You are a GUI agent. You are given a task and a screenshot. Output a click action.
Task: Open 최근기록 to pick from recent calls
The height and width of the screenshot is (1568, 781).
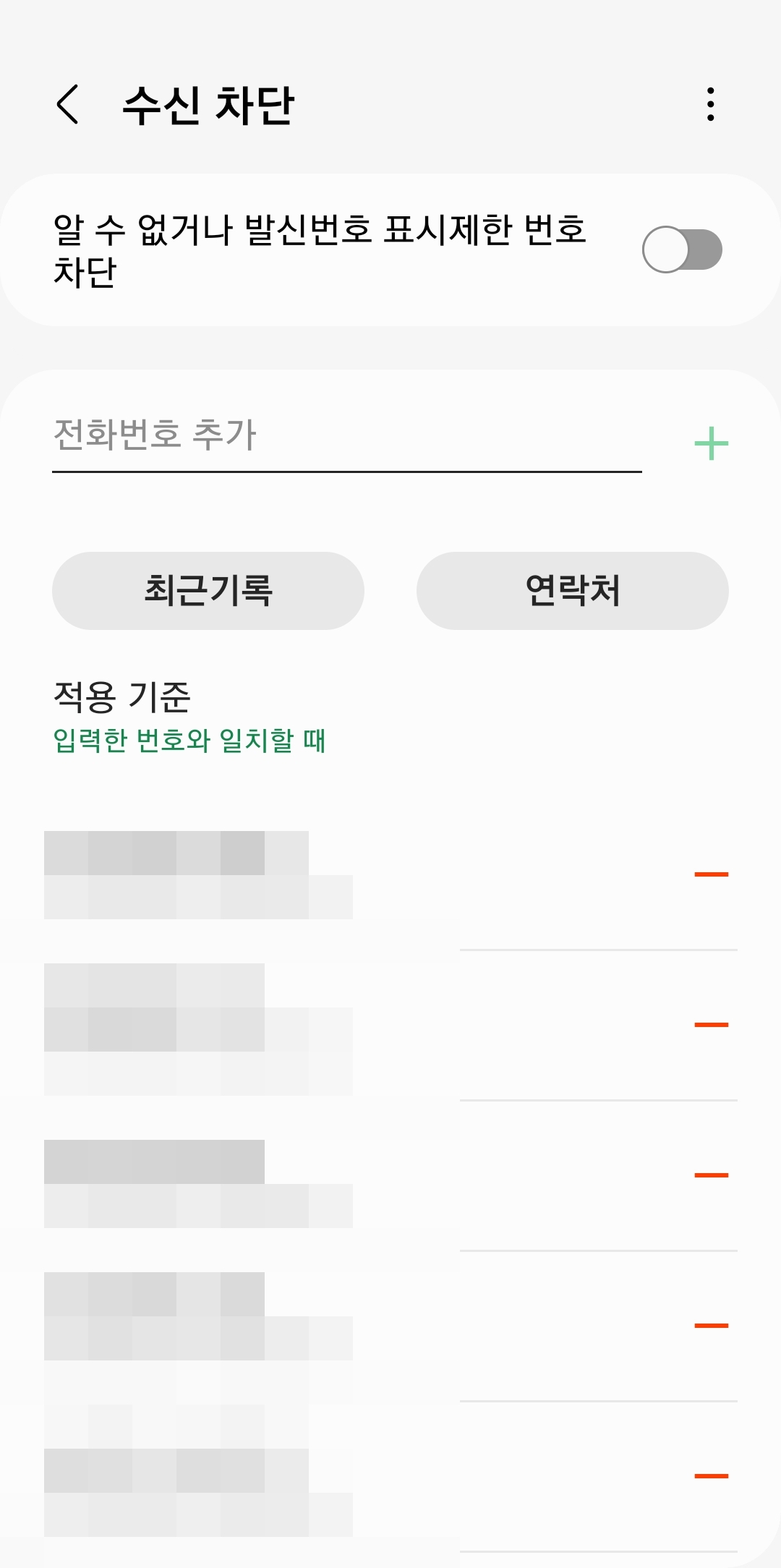(x=208, y=590)
